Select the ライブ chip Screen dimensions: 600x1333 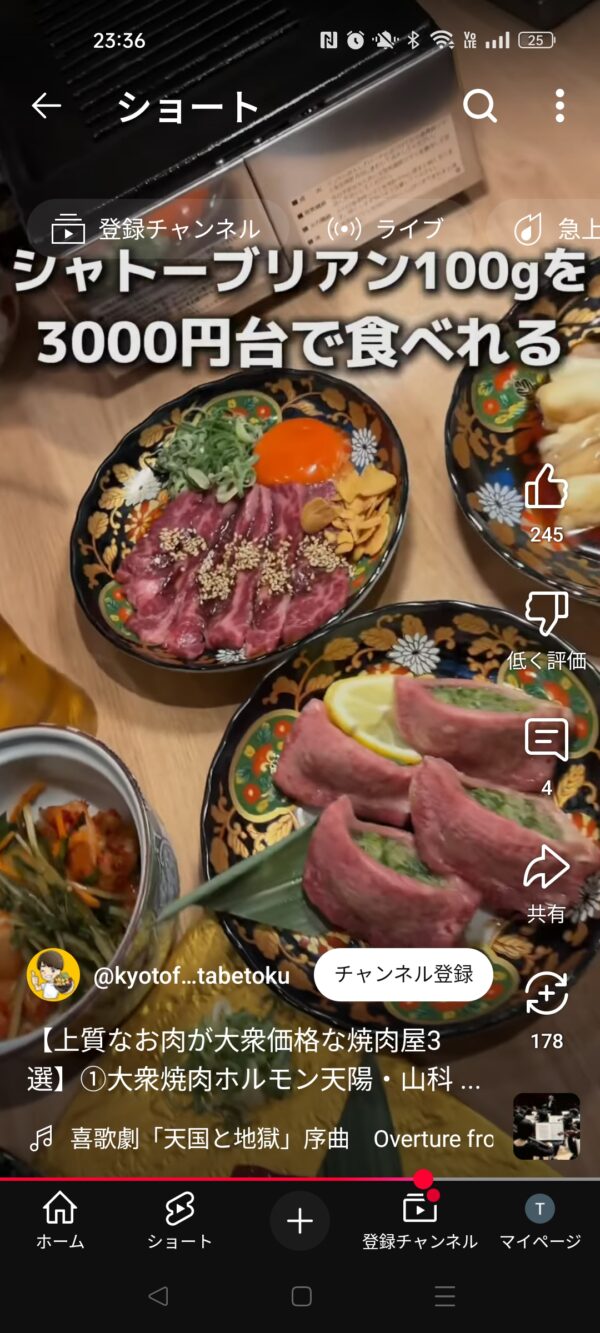(385, 229)
